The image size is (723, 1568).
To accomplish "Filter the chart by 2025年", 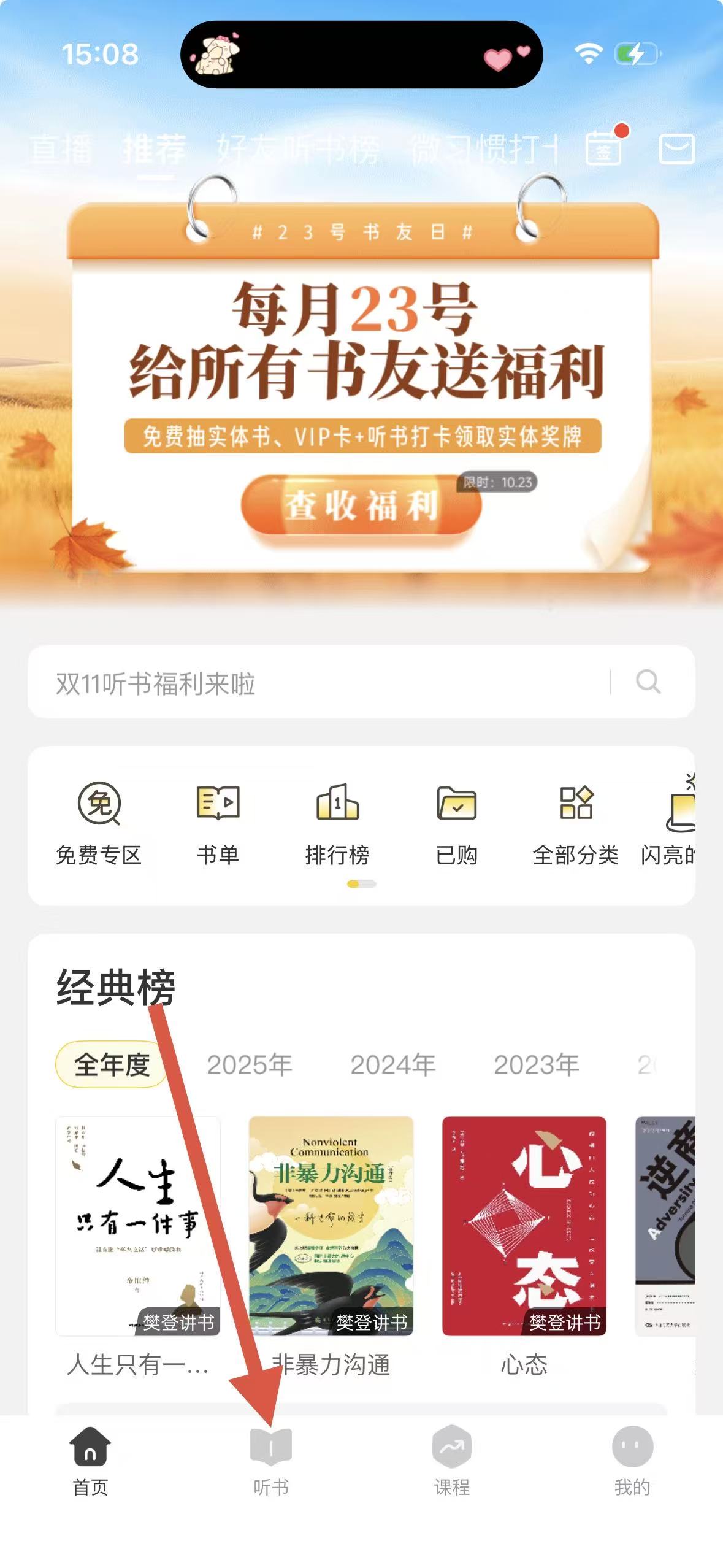I will [250, 1065].
